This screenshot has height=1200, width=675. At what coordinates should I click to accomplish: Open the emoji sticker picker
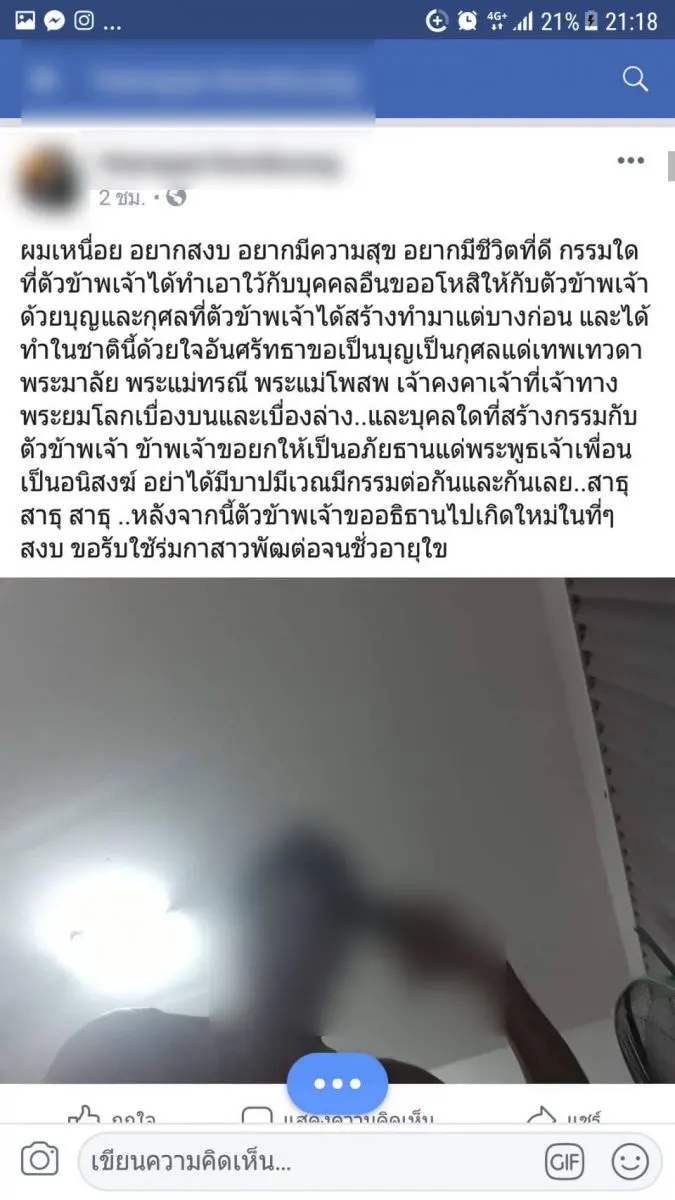[x=630, y=1162]
